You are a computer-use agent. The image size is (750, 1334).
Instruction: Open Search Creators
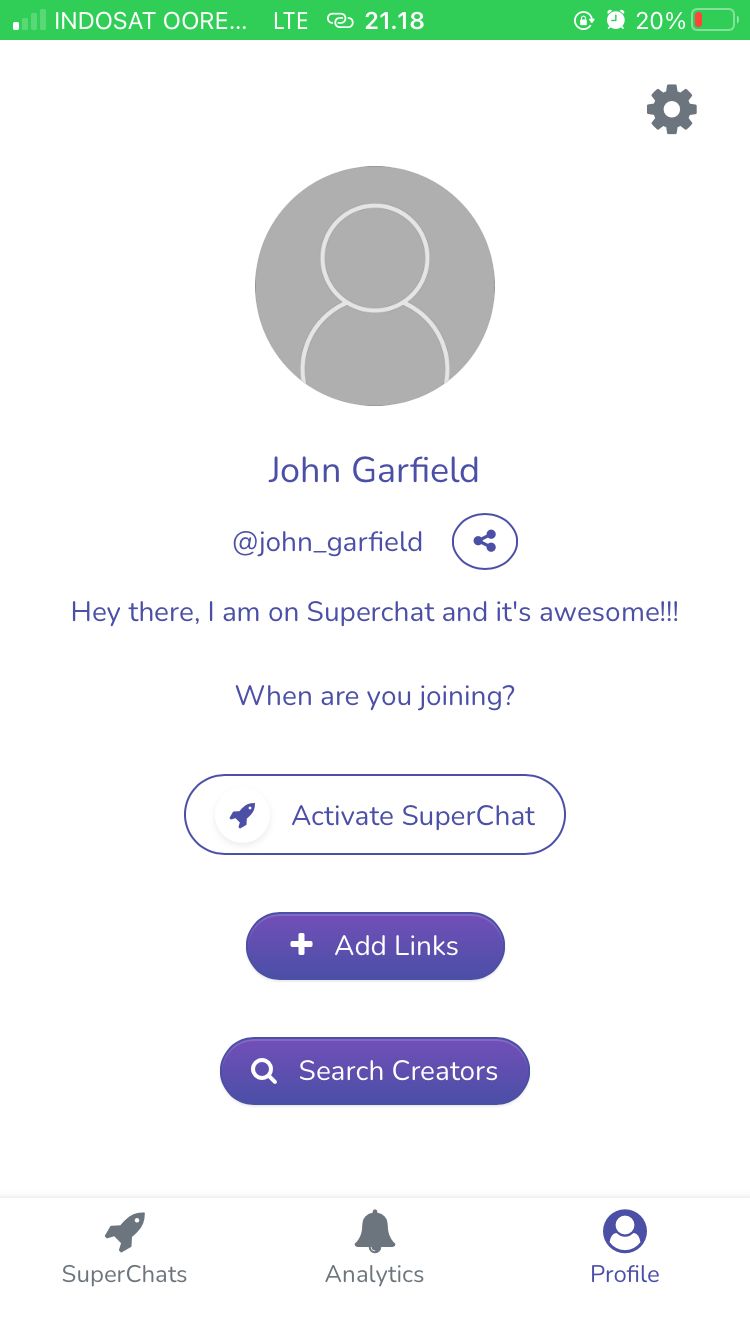click(375, 1071)
